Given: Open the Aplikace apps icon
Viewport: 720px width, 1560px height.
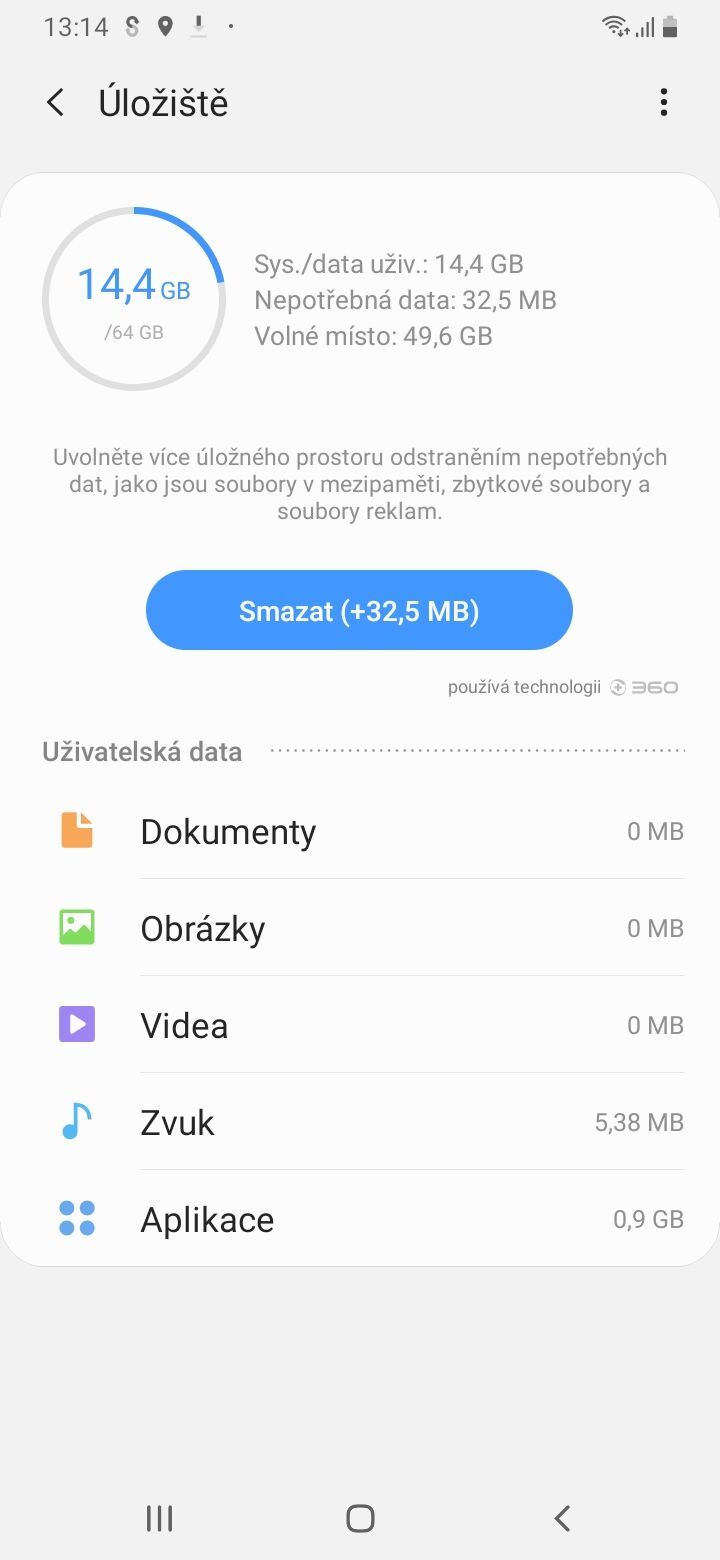Looking at the screenshot, I should pos(76,1218).
